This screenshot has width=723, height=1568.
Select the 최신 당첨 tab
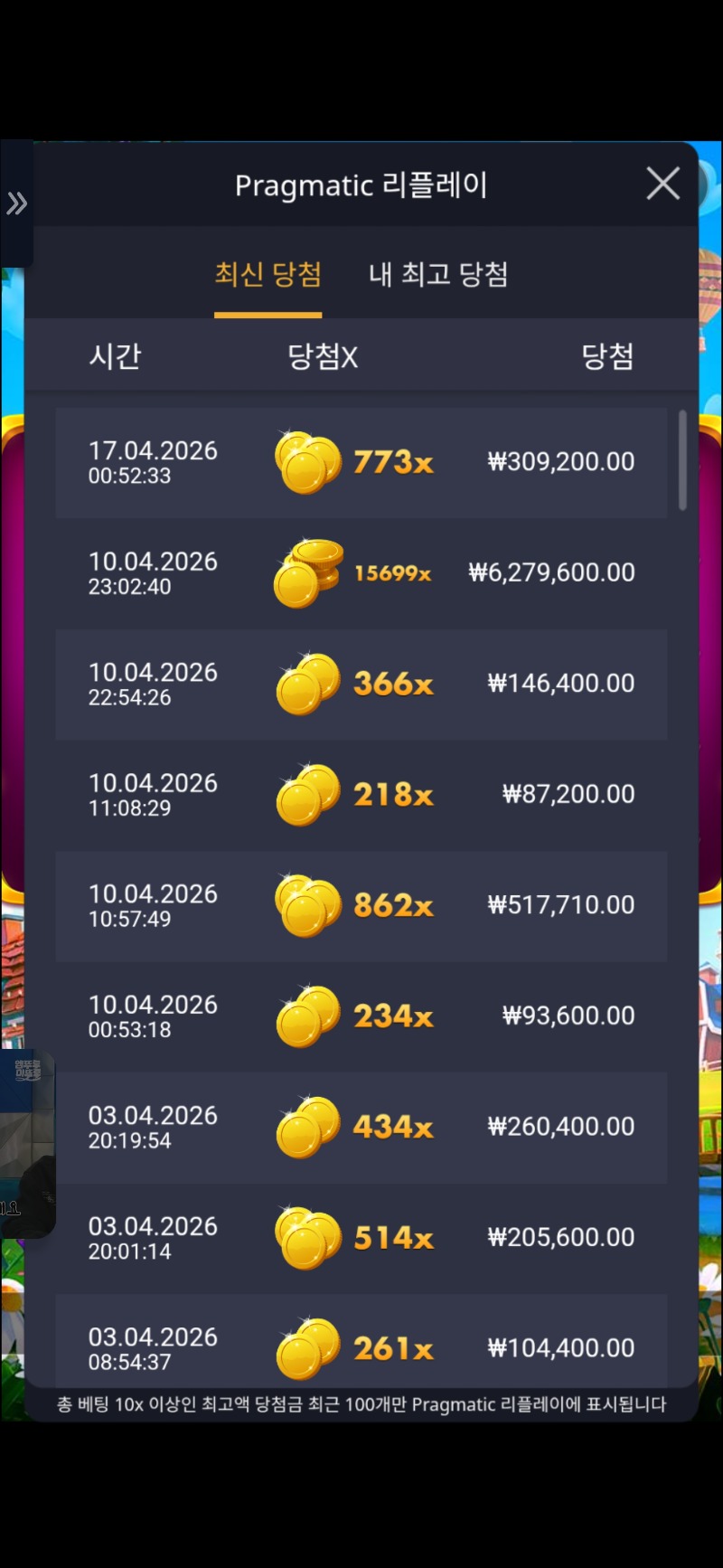click(x=268, y=274)
